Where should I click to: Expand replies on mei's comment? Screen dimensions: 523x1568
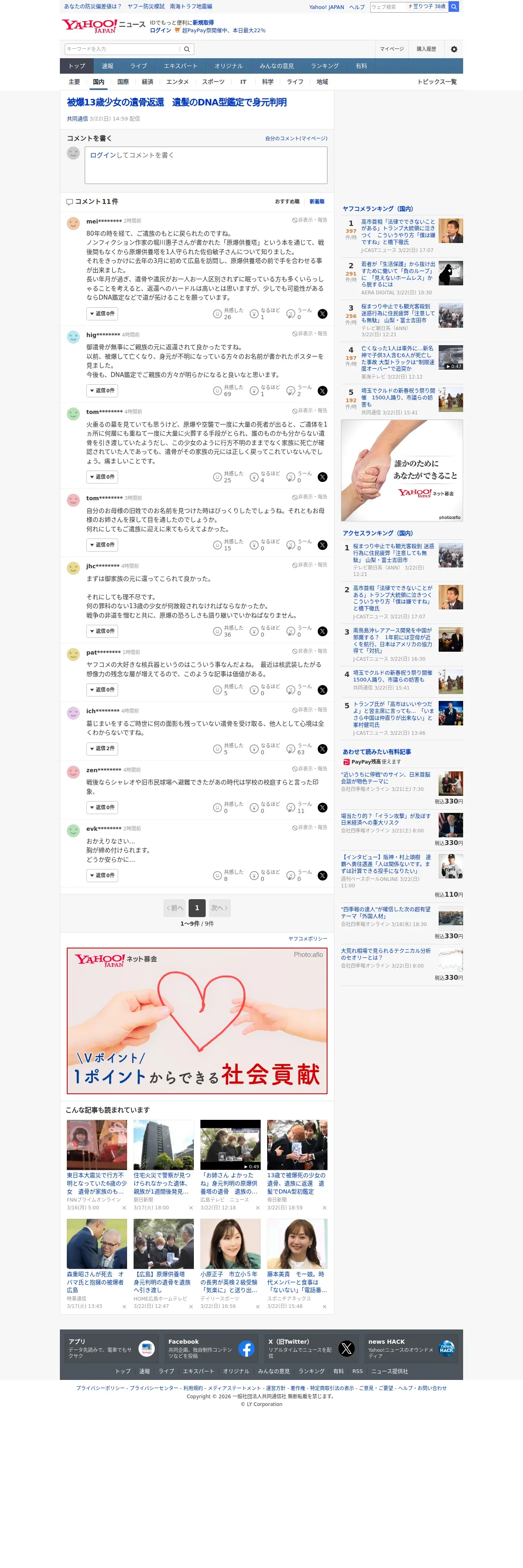[x=102, y=313]
